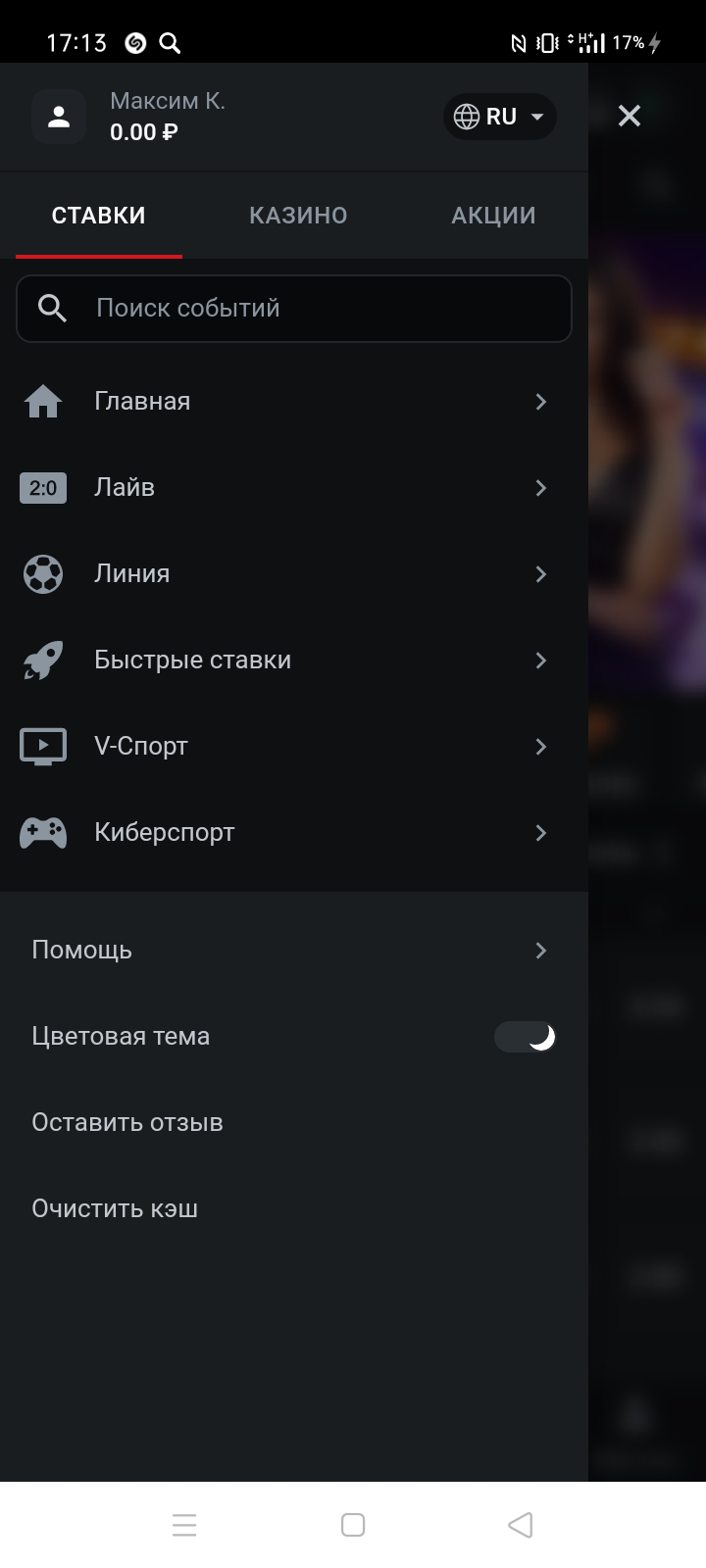706x1568 pixels.
Task: Switch to the Акции tab
Action: pyautogui.click(x=493, y=216)
